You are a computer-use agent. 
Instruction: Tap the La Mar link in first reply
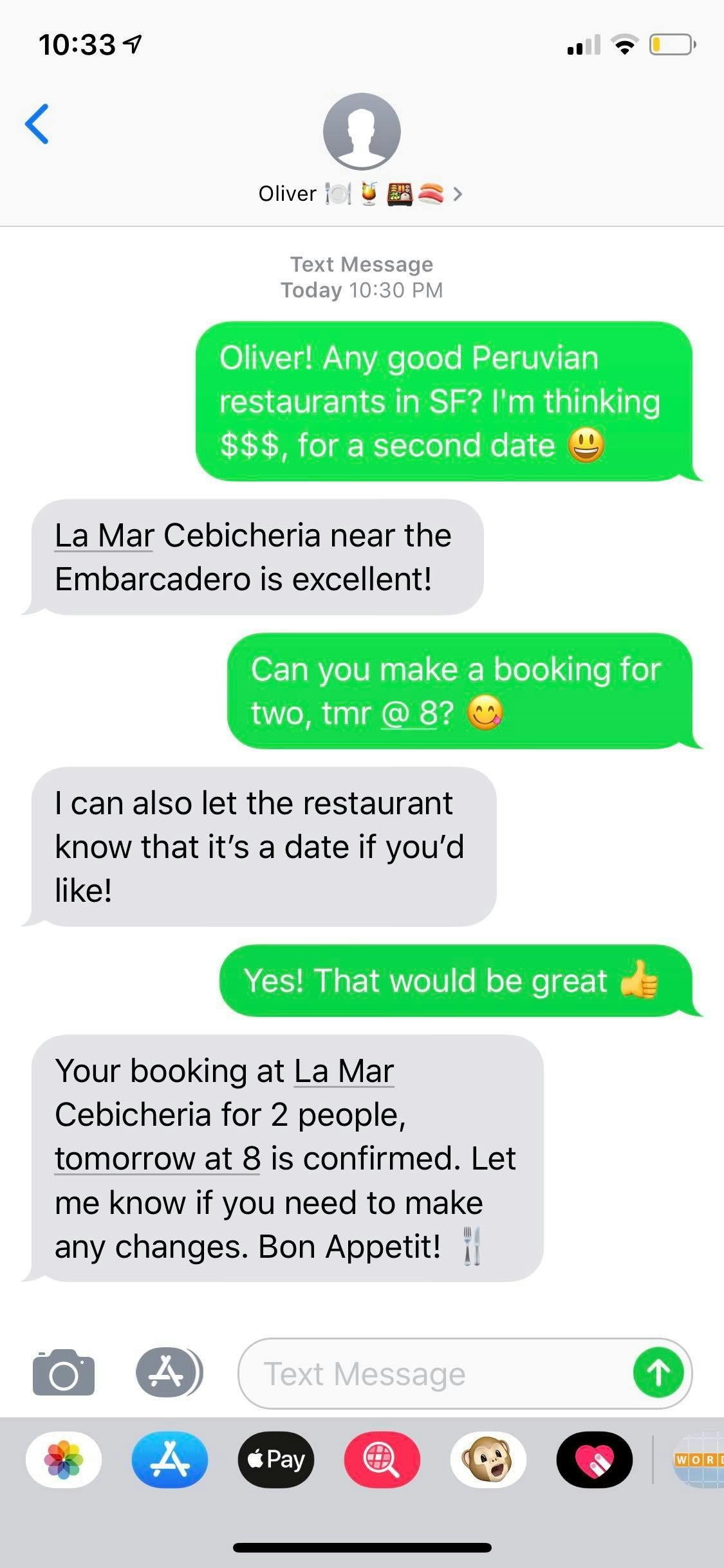pos(104,536)
